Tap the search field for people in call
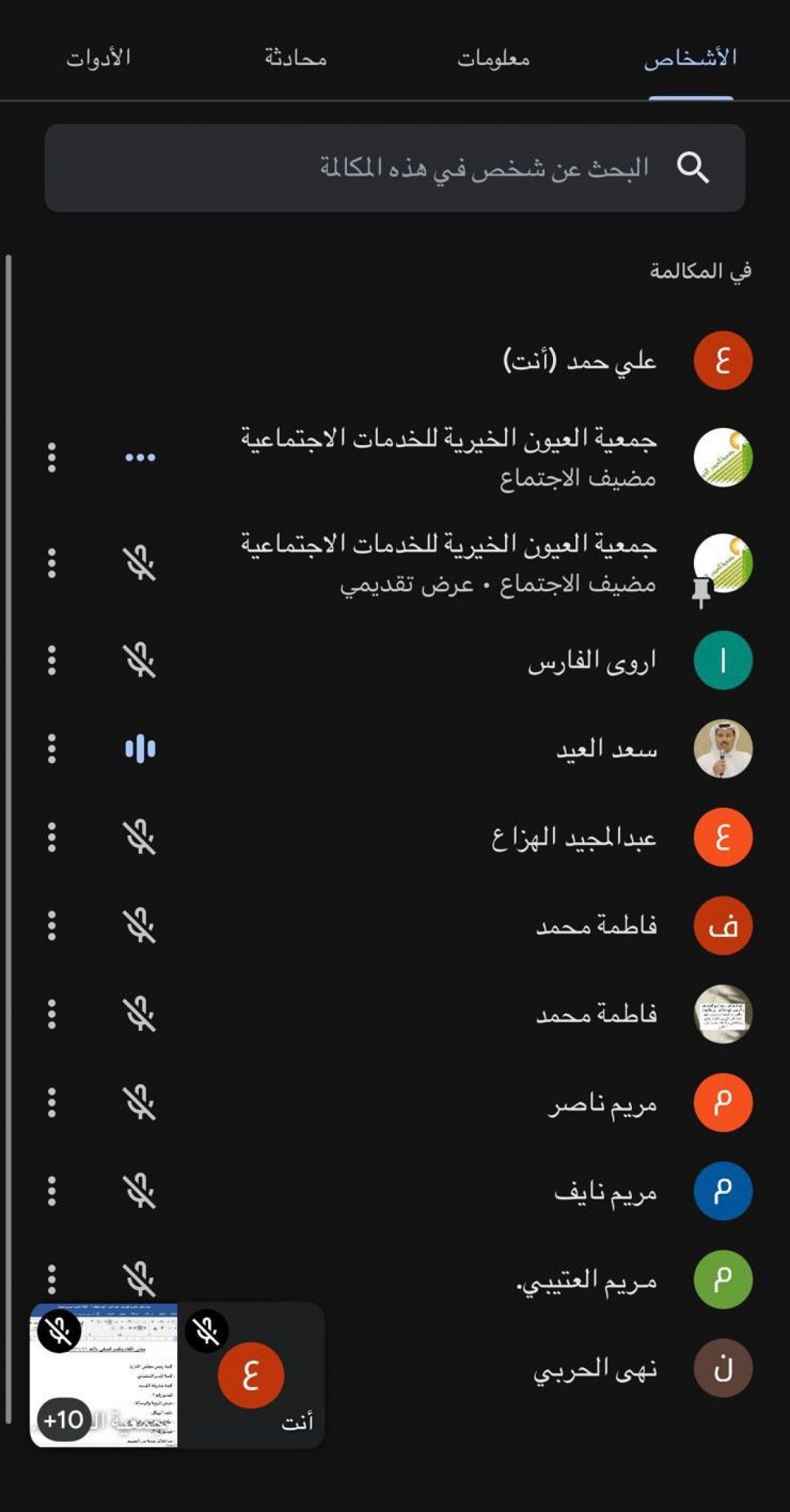Viewport: 790px width, 1512px height. (395, 168)
